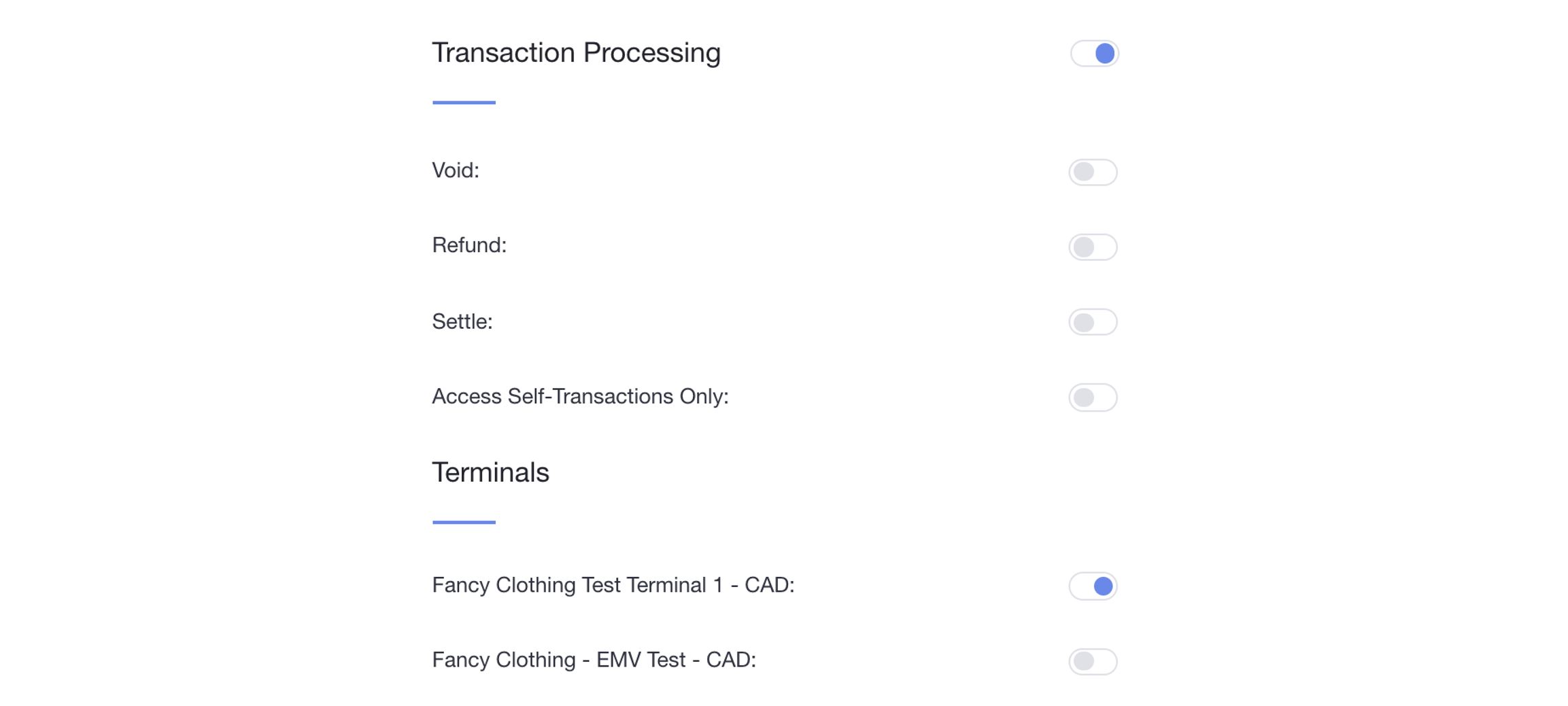Enable Fancy Clothing - EMV Test - CAD terminal

1093,661
